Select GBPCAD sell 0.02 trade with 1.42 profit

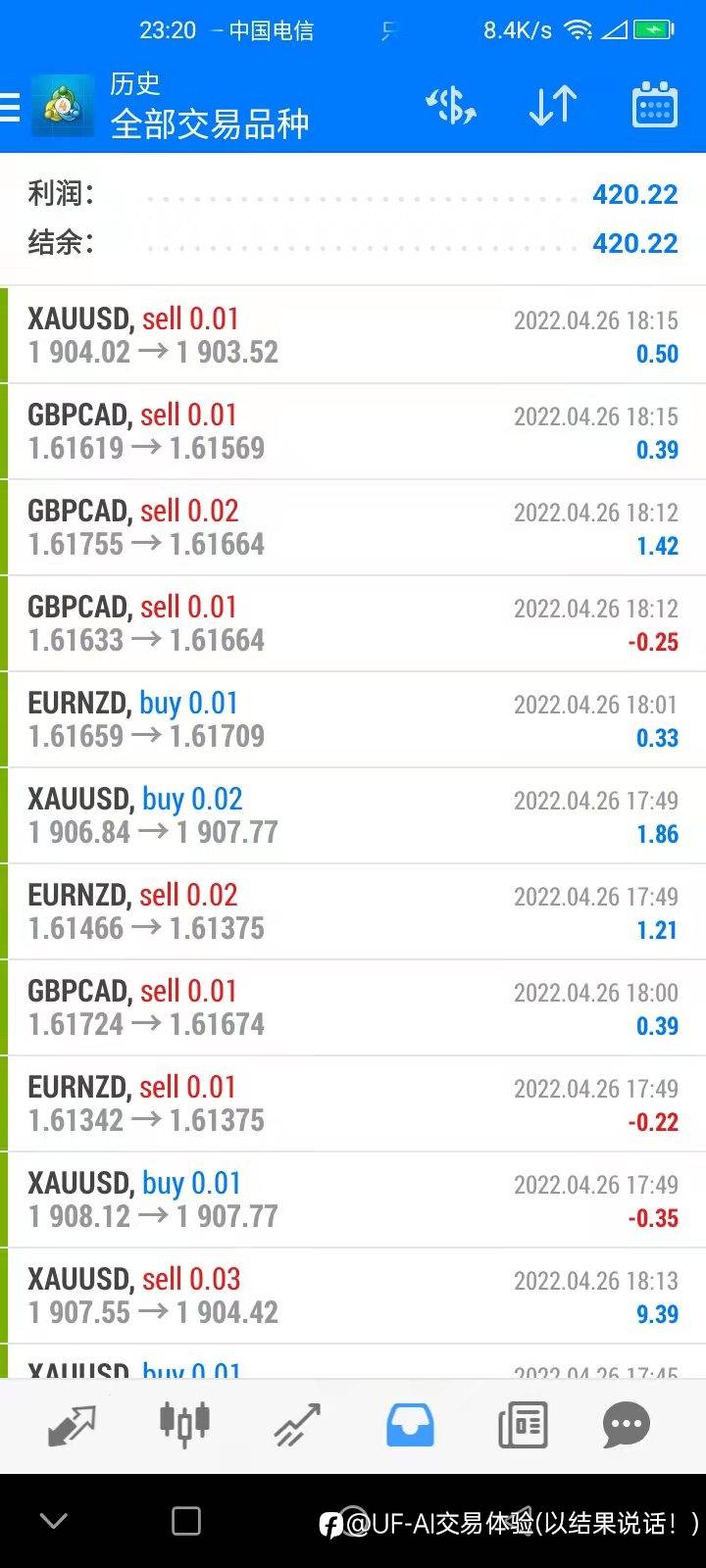tap(353, 527)
